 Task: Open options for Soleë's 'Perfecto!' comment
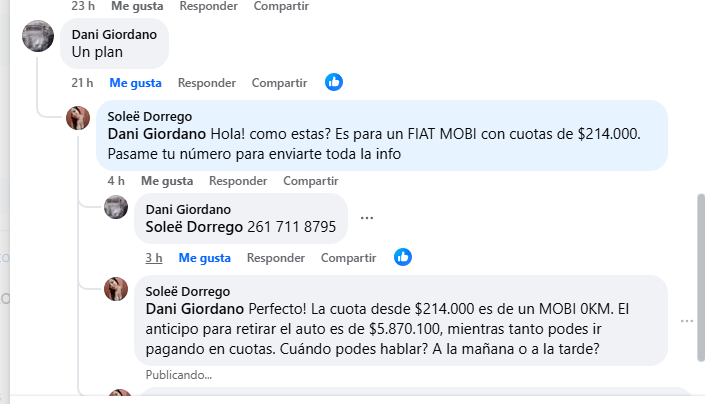[686, 321]
